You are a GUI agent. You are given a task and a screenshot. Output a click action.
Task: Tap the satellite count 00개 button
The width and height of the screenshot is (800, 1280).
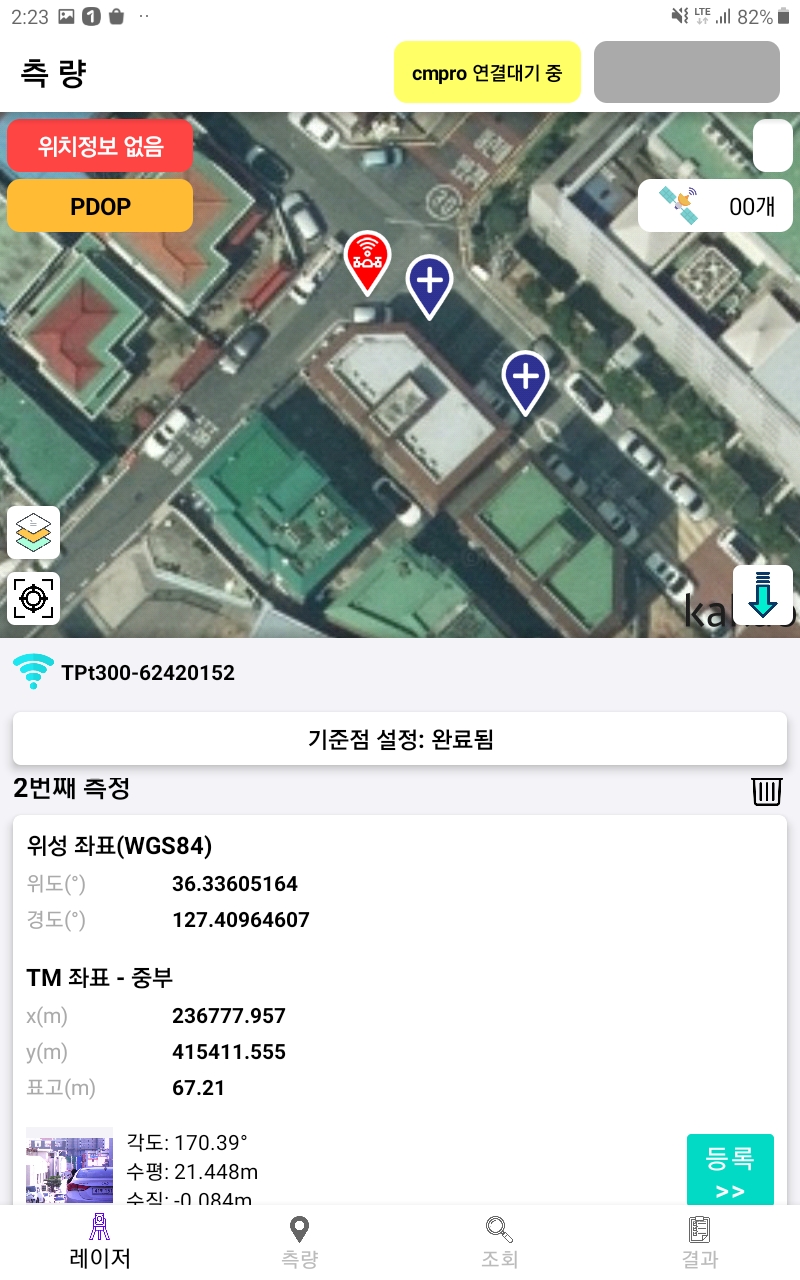pyautogui.click(x=716, y=206)
